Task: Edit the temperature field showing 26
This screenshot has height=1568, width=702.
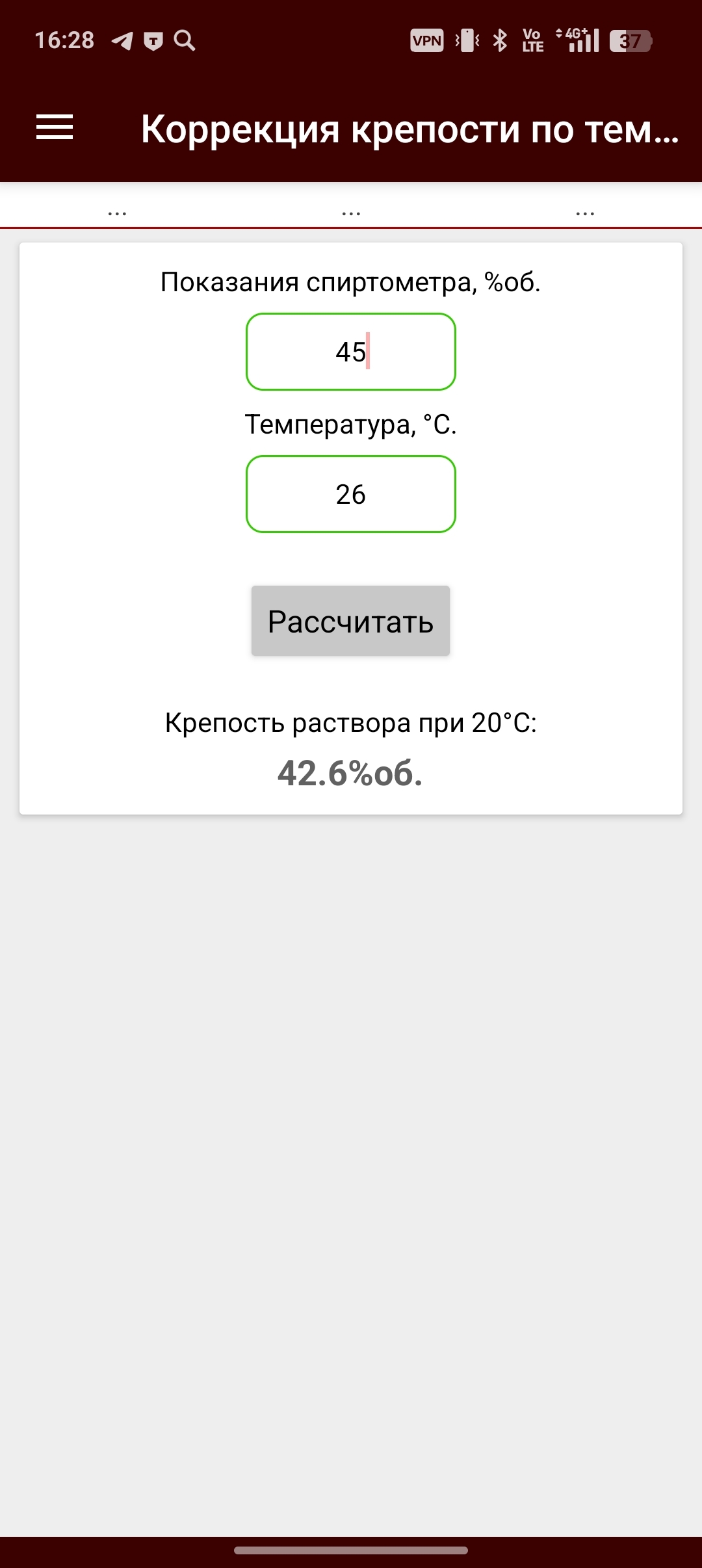Action: click(350, 494)
